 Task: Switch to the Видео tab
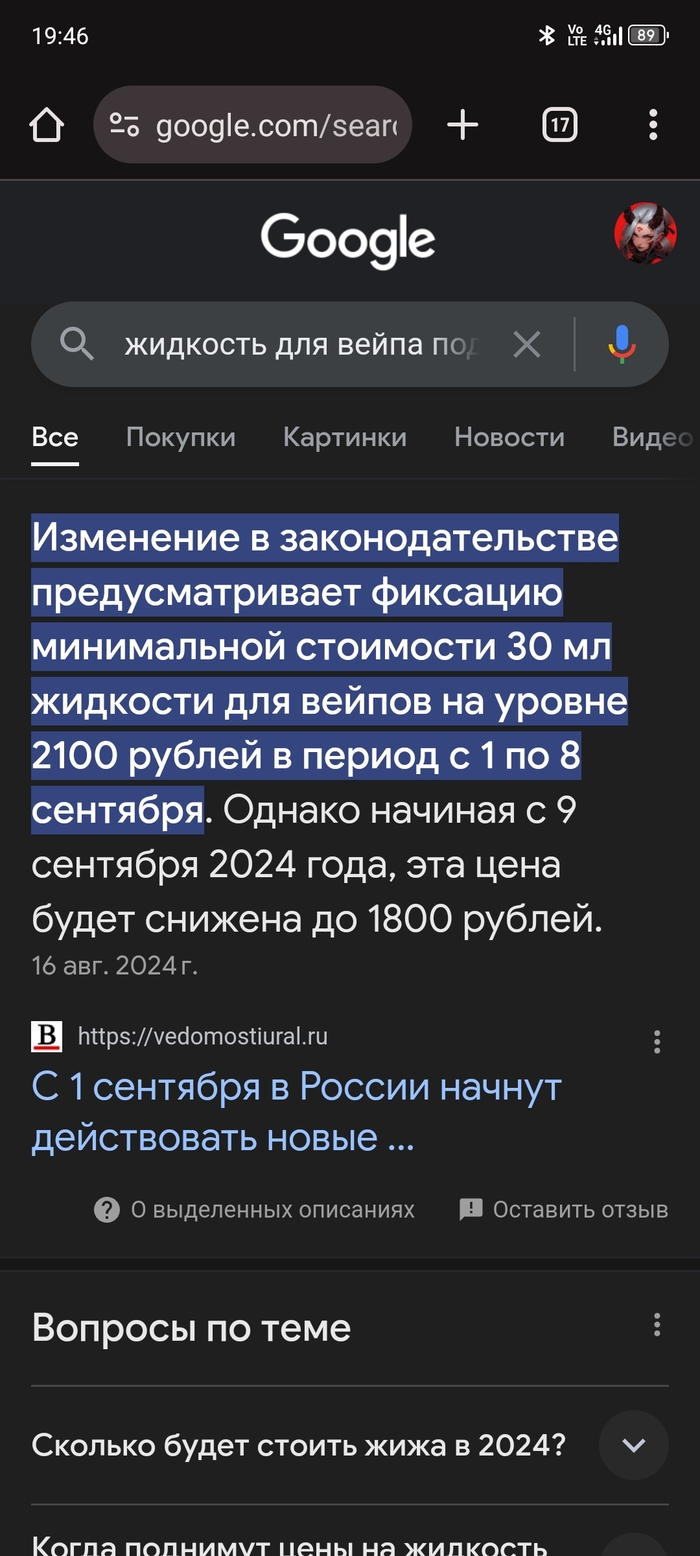(652, 437)
